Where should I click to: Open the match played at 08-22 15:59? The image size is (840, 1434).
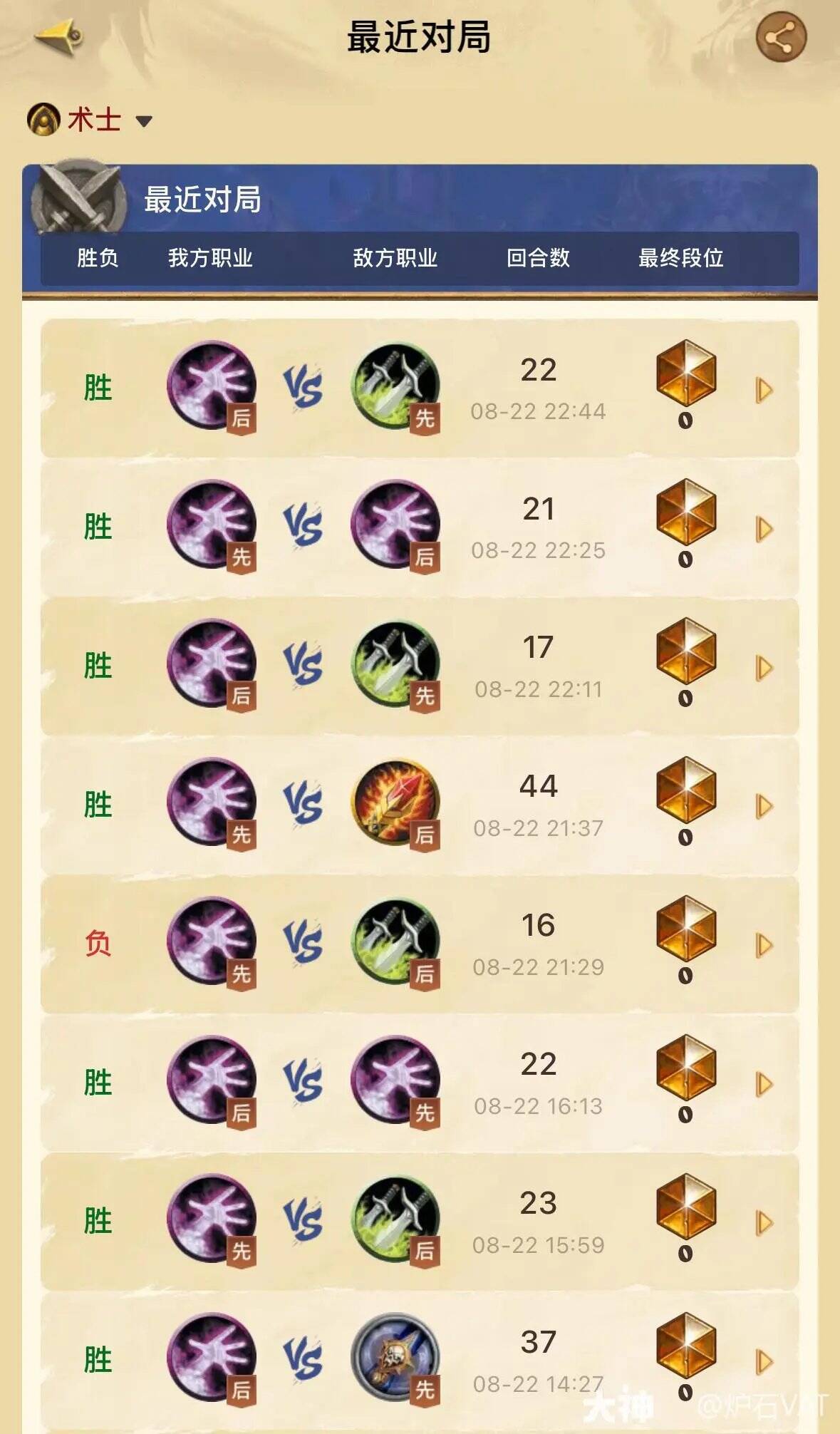[x=764, y=1223]
